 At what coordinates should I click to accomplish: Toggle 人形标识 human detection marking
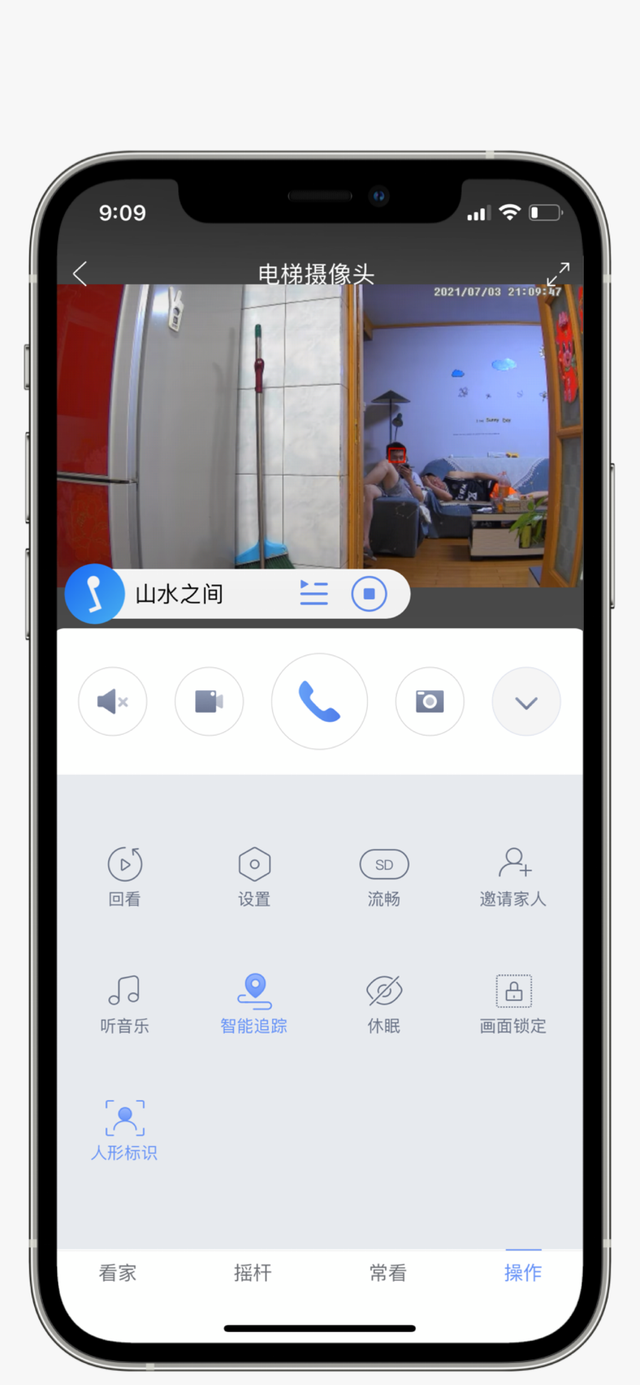125,1130
